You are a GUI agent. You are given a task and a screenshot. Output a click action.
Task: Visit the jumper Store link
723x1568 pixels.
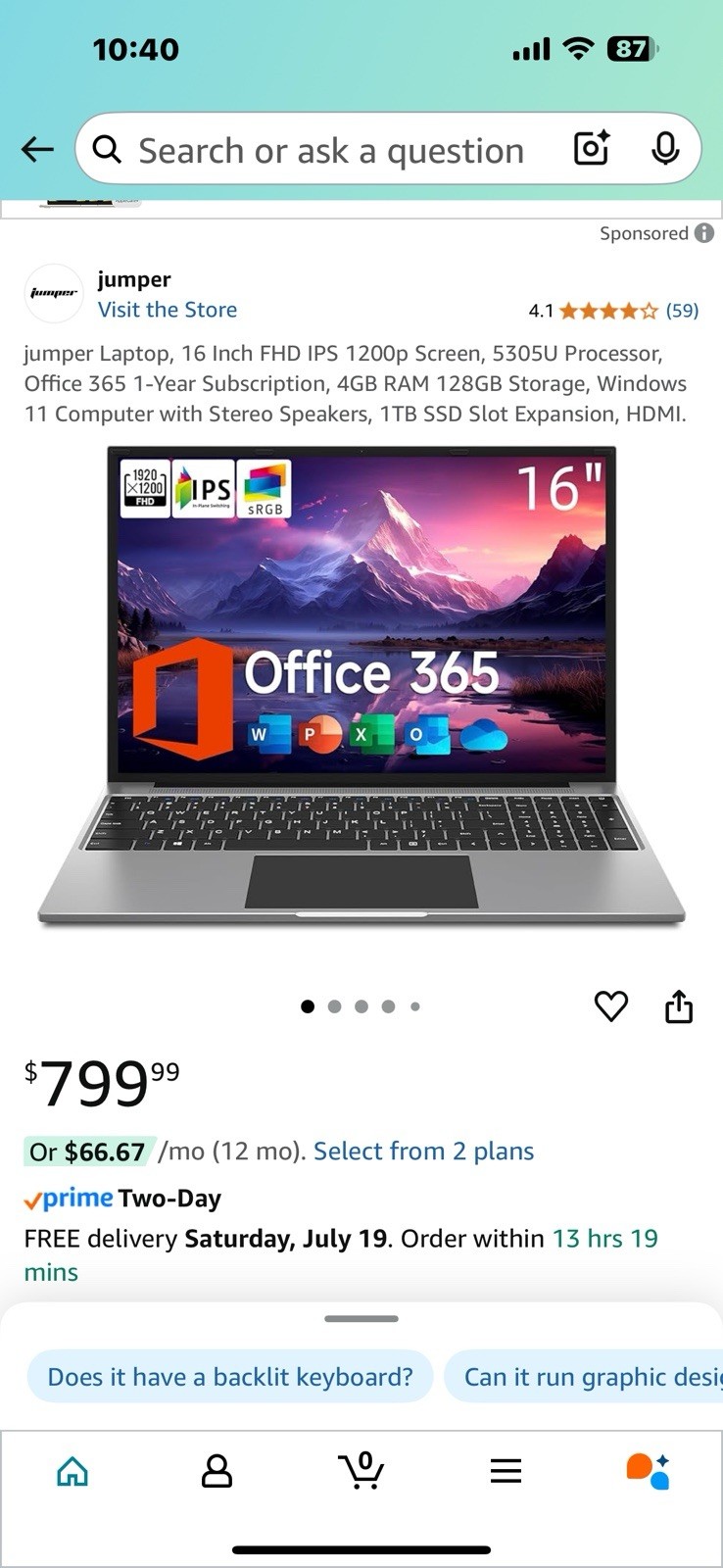(168, 310)
